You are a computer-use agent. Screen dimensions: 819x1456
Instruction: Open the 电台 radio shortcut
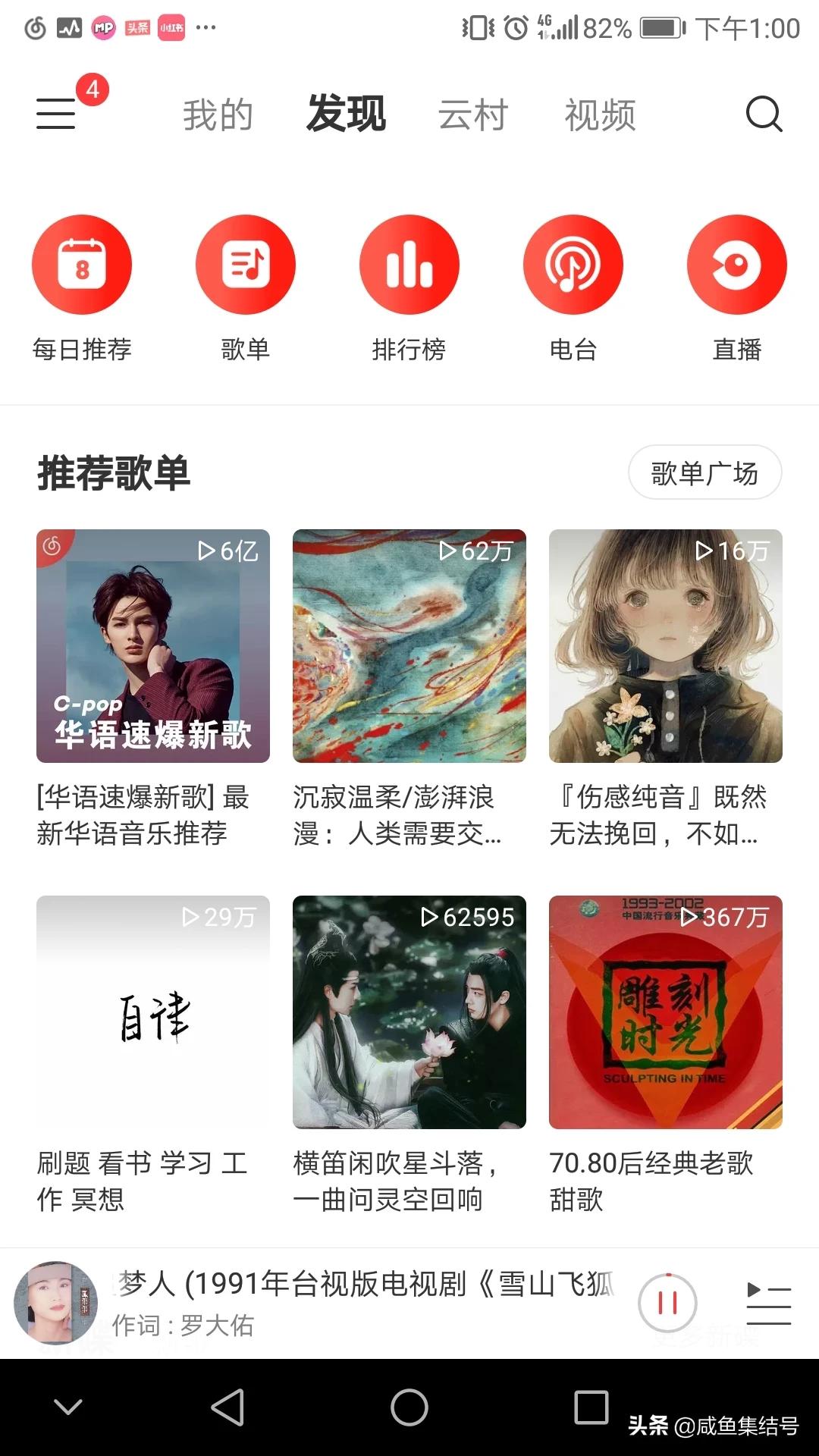(x=573, y=265)
